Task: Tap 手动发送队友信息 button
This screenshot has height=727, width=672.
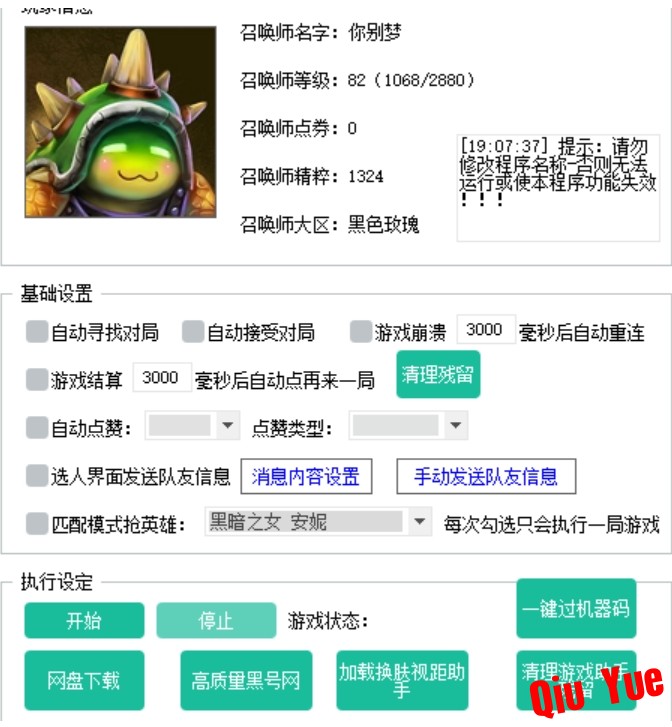Action: click(x=486, y=476)
